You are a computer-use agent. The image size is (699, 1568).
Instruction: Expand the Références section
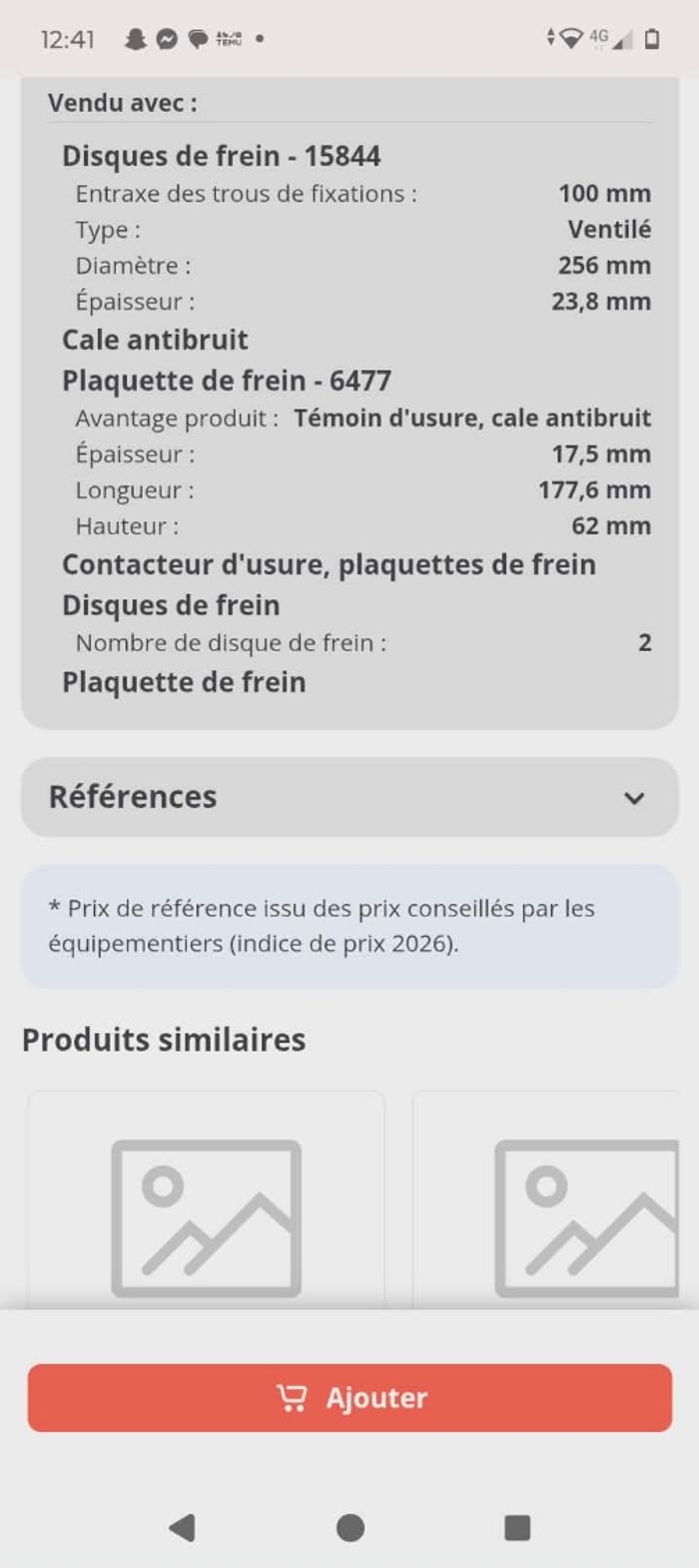(349, 797)
